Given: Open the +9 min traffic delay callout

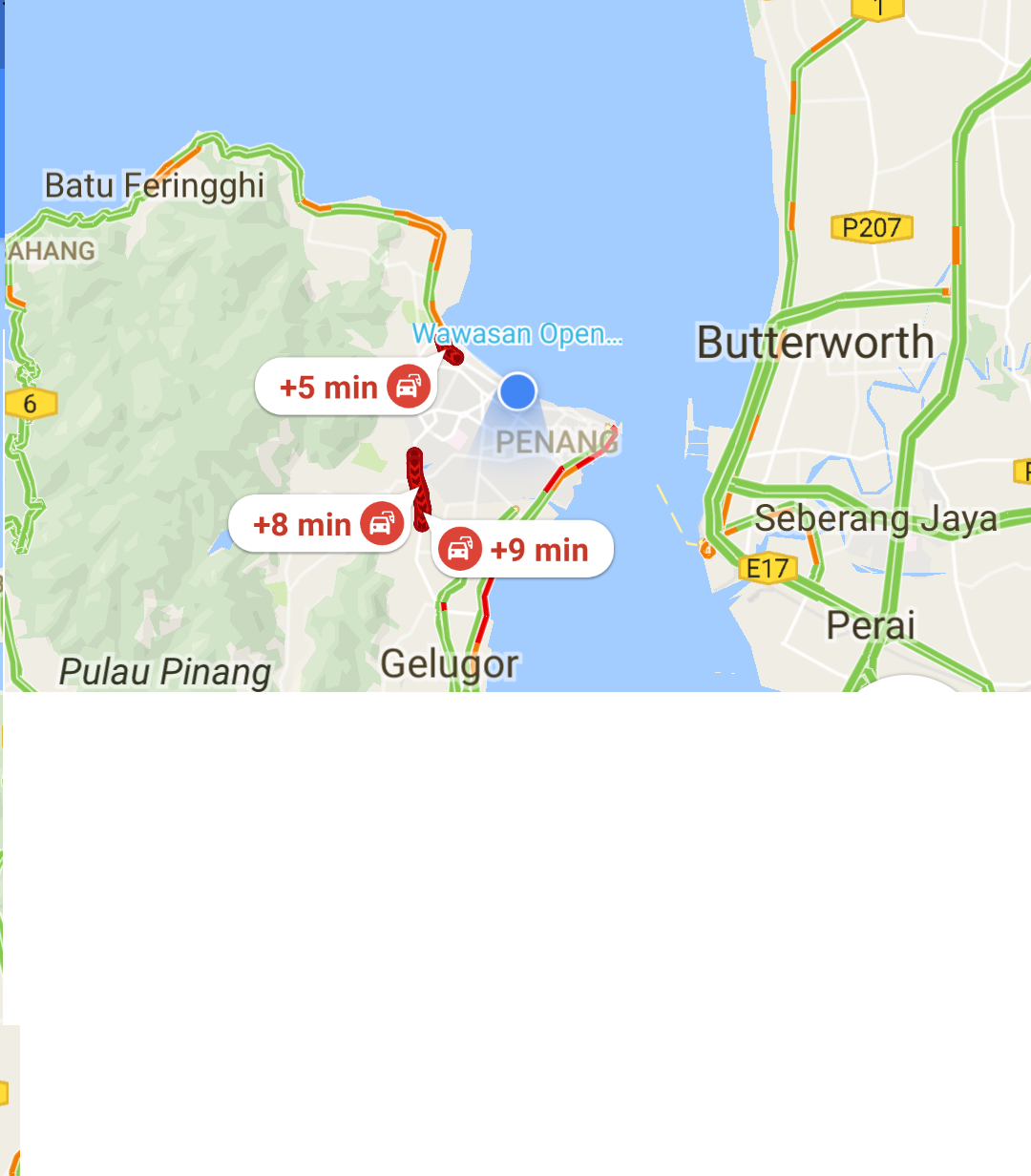Looking at the screenshot, I should [522, 550].
